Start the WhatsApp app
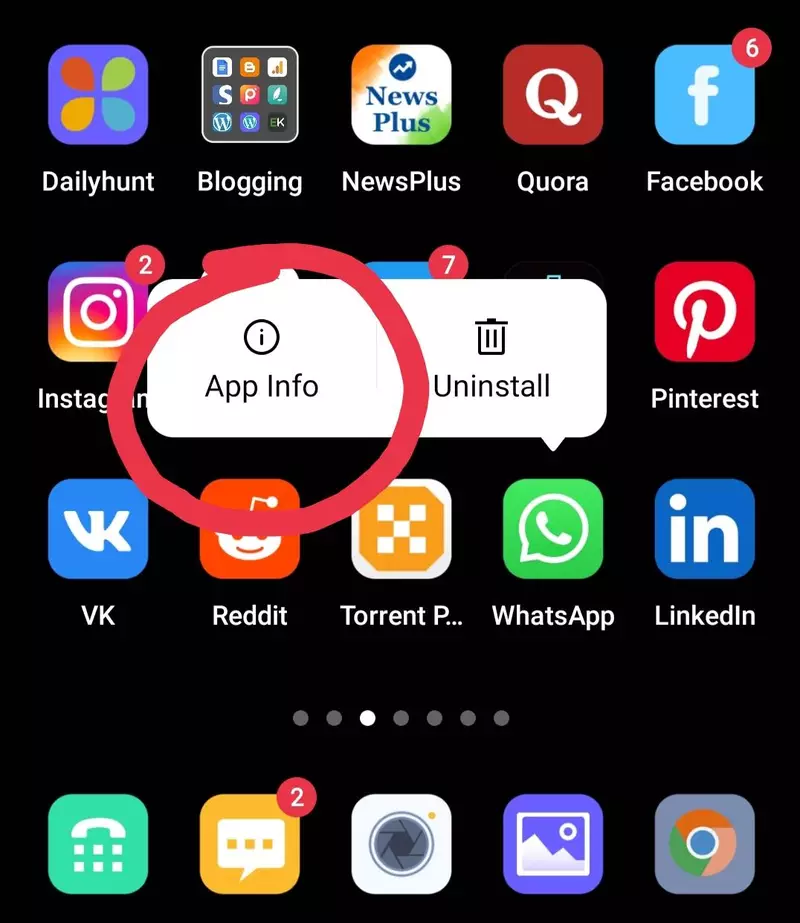The height and width of the screenshot is (923, 800). (553, 530)
